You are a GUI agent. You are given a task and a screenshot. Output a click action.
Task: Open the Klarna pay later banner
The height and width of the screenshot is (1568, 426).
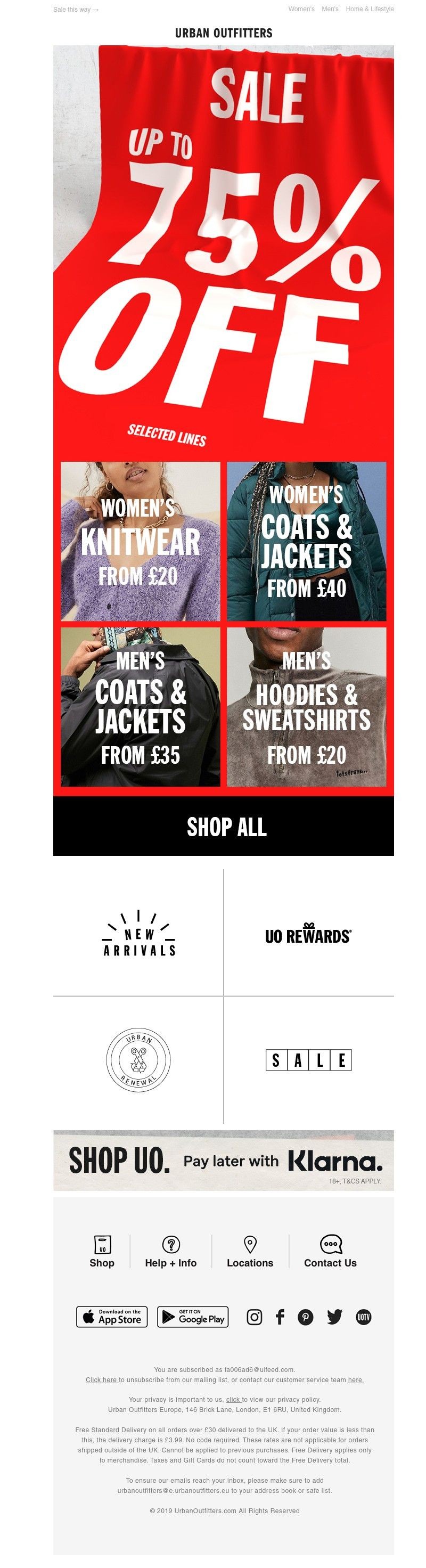pos(223,1161)
